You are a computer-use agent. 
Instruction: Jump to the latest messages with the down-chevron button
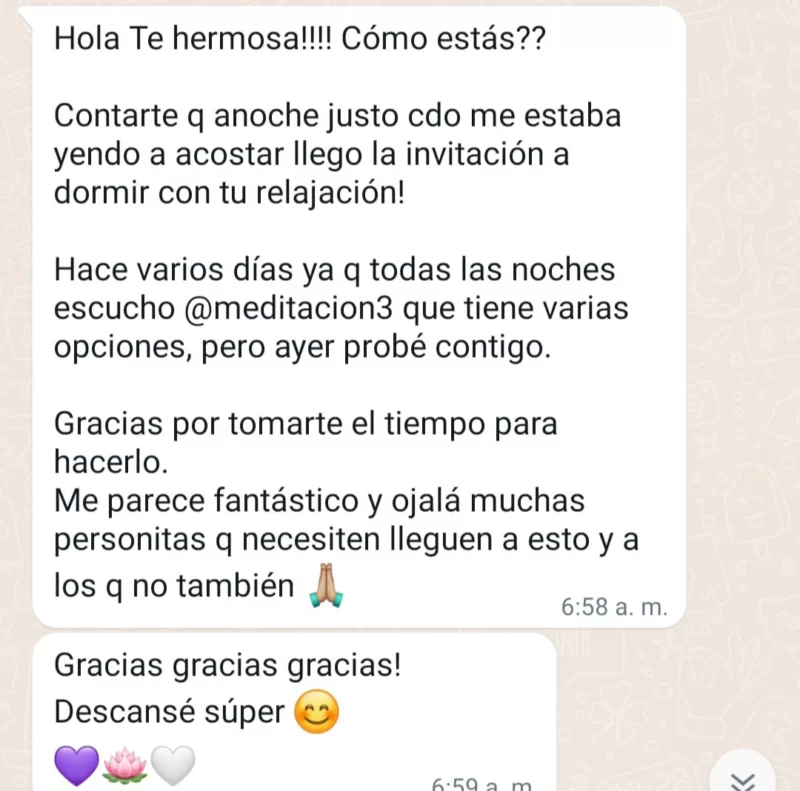coord(742,779)
